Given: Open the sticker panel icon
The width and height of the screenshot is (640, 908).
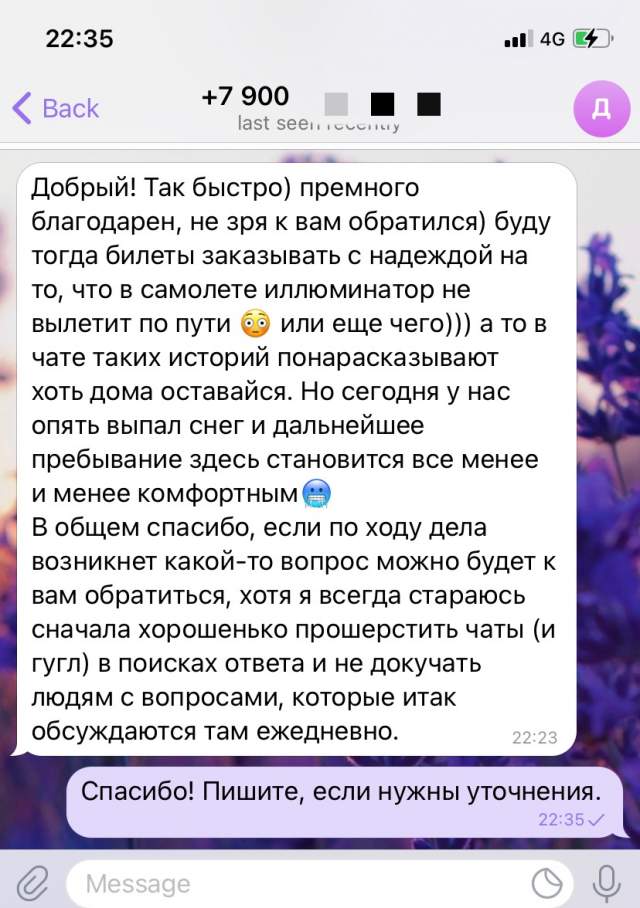Looking at the screenshot, I should click(547, 882).
